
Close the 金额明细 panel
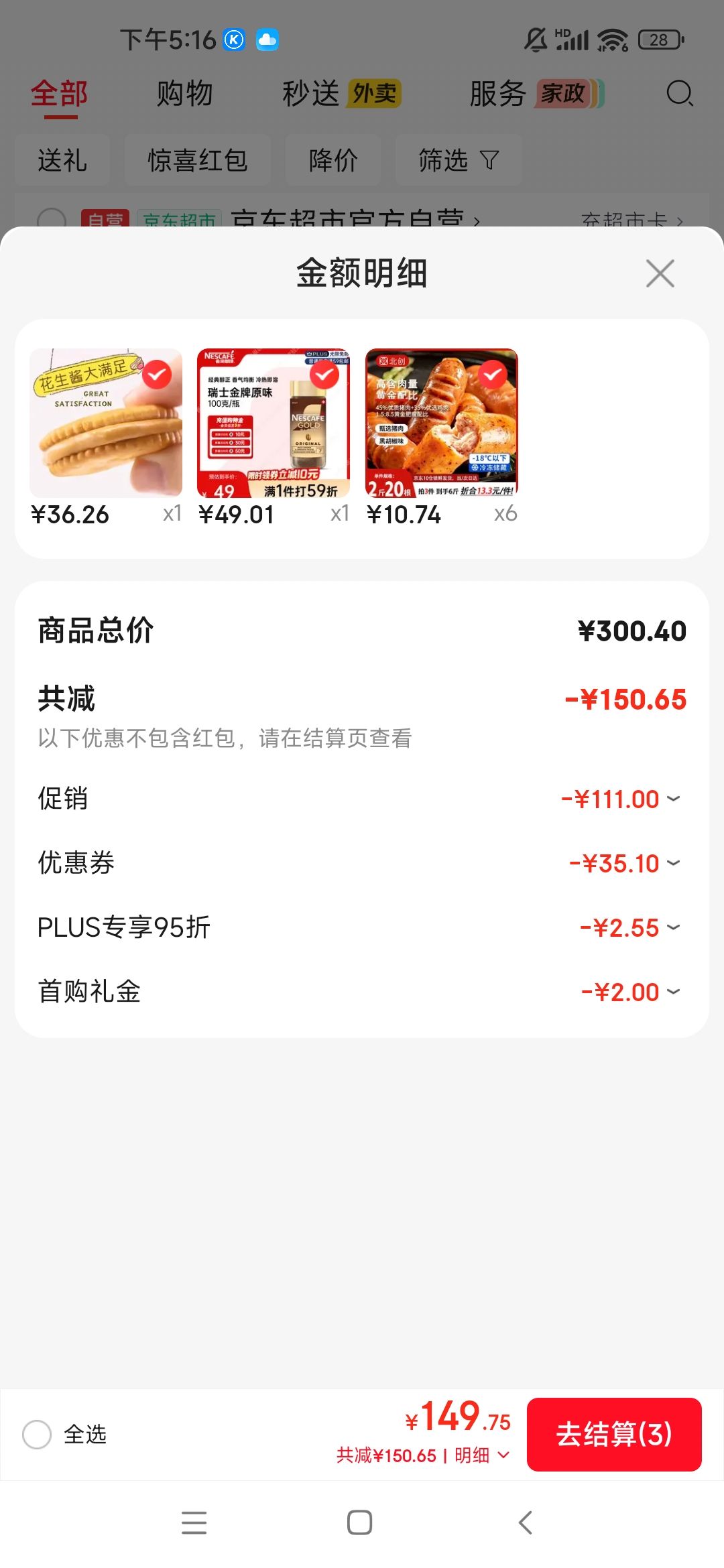point(660,273)
